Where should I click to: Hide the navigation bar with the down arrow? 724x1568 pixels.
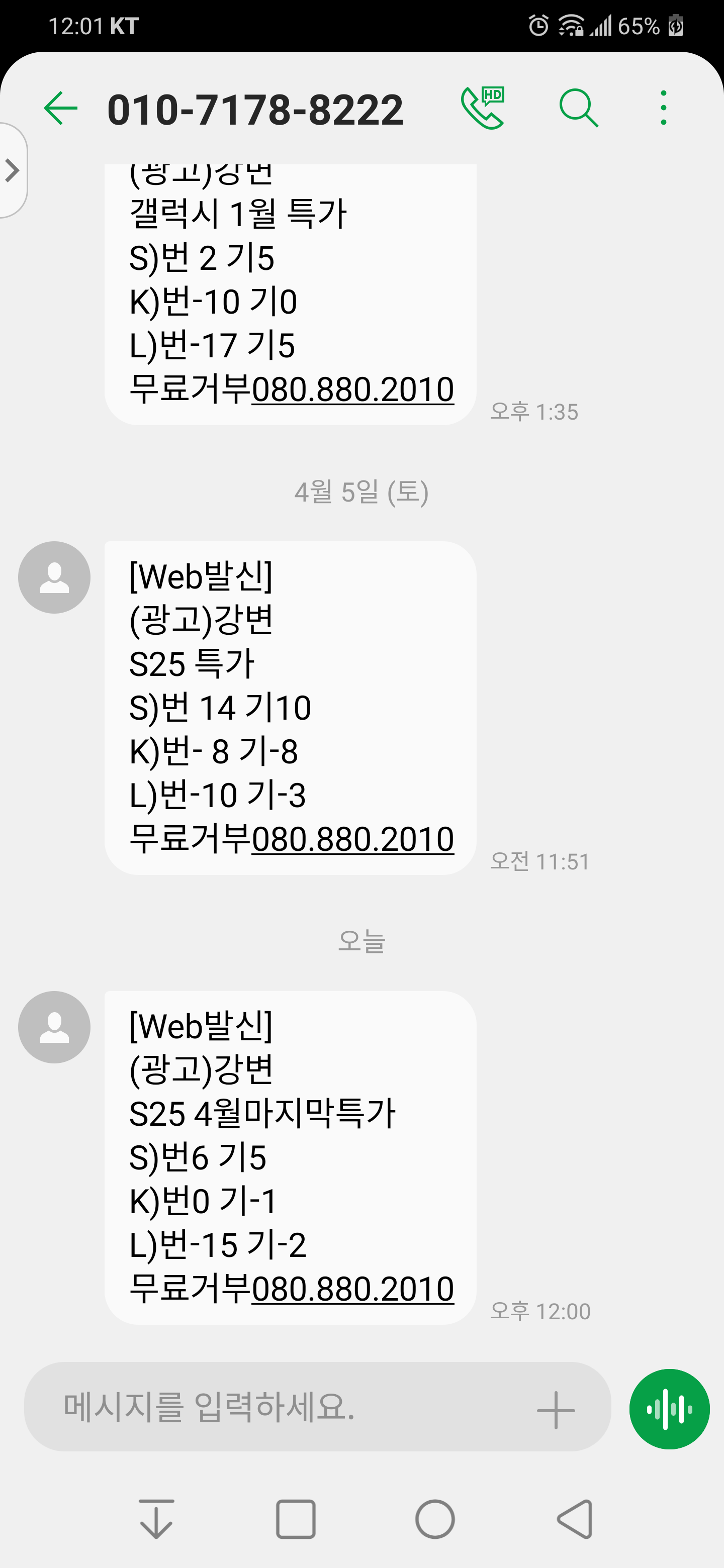click(156, 1519)
